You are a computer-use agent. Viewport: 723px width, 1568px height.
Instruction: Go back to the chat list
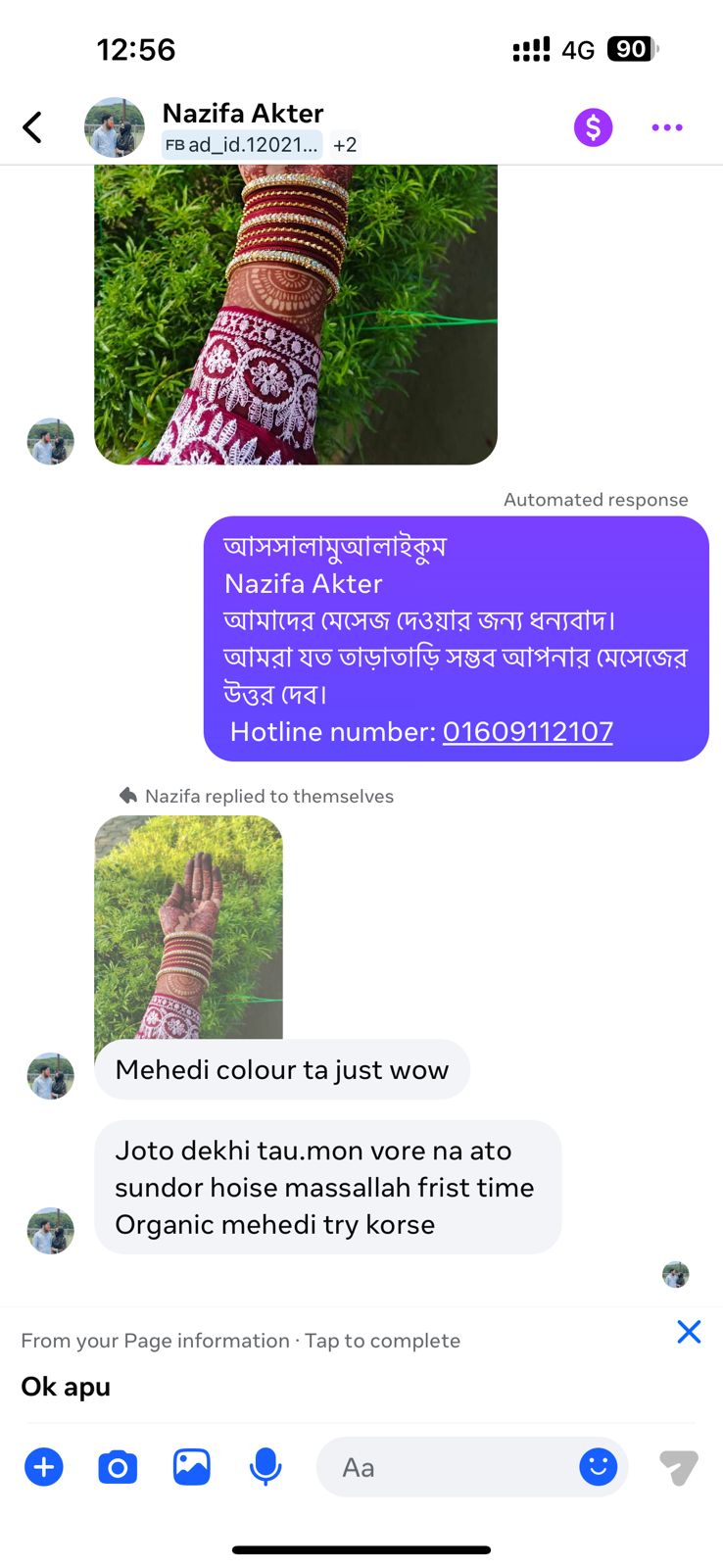point(32,127)
